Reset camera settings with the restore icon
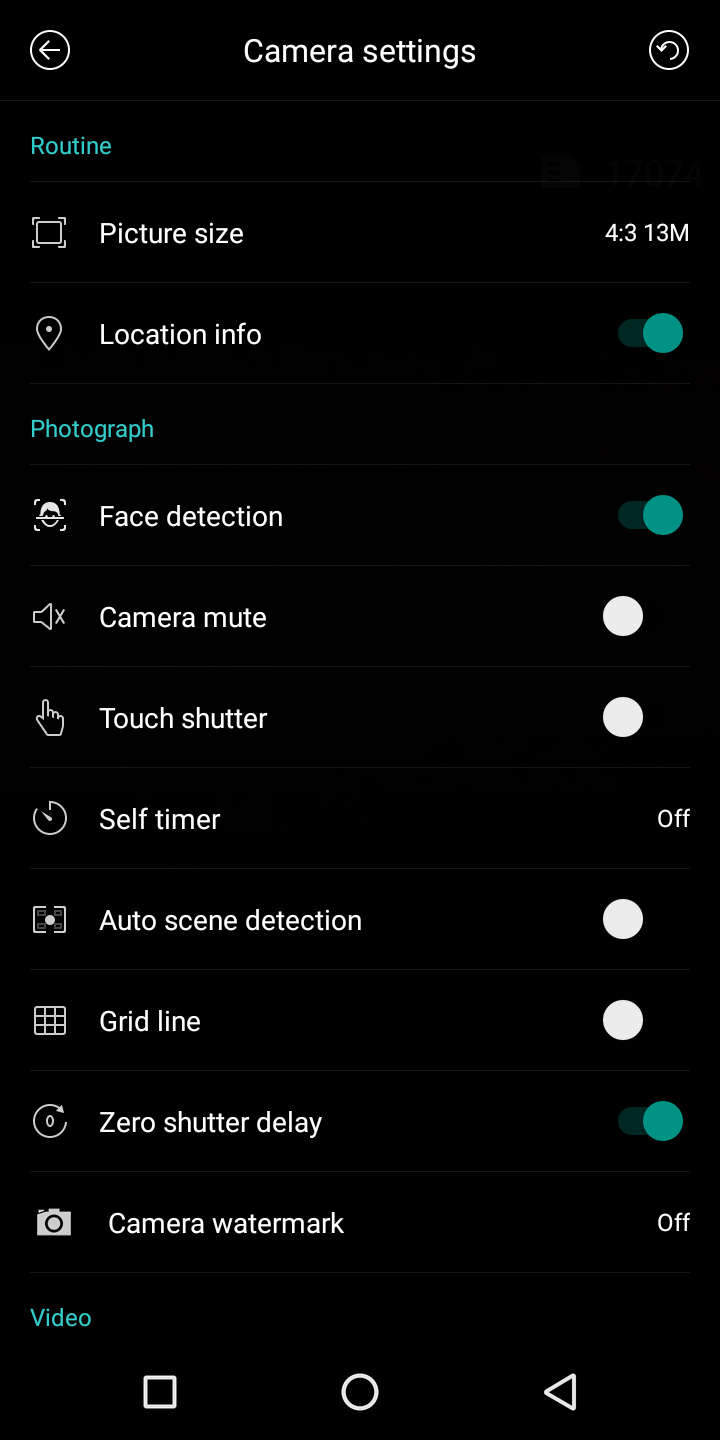 (669, 50)
